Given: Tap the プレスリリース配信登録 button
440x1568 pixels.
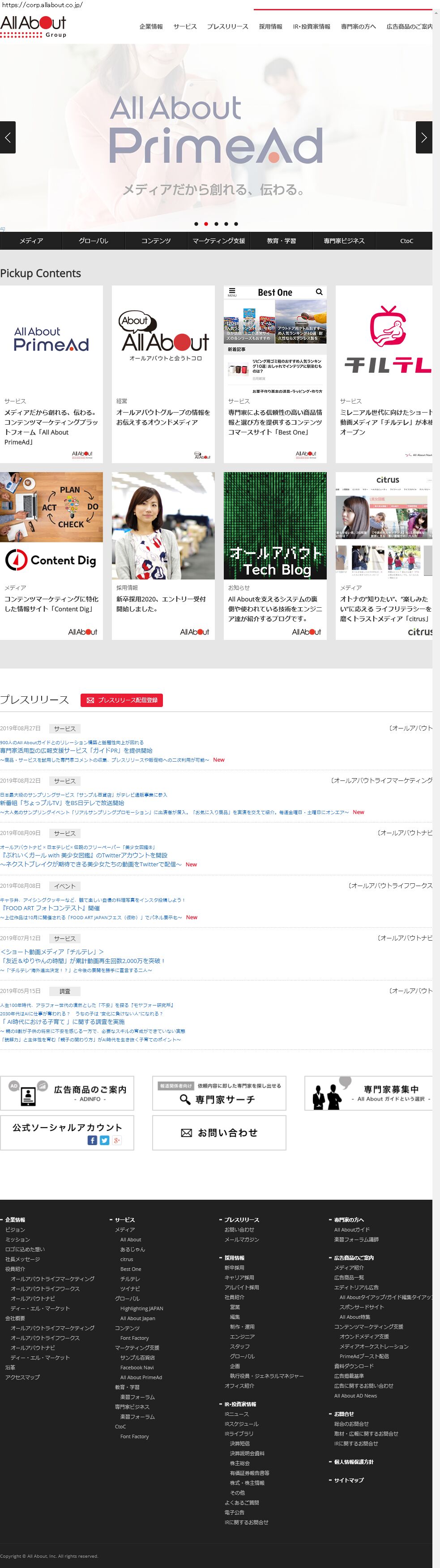Looking at the screenshot, I should pyautogui.click(x=122, y=700).
